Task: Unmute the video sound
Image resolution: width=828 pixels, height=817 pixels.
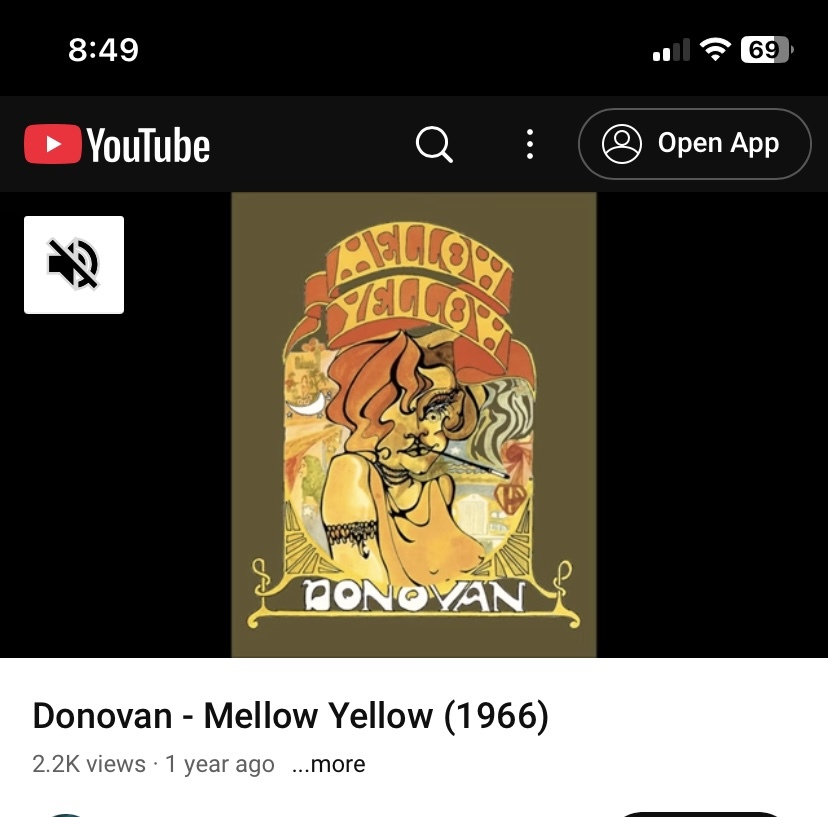Action: click(x=74, y=265)
